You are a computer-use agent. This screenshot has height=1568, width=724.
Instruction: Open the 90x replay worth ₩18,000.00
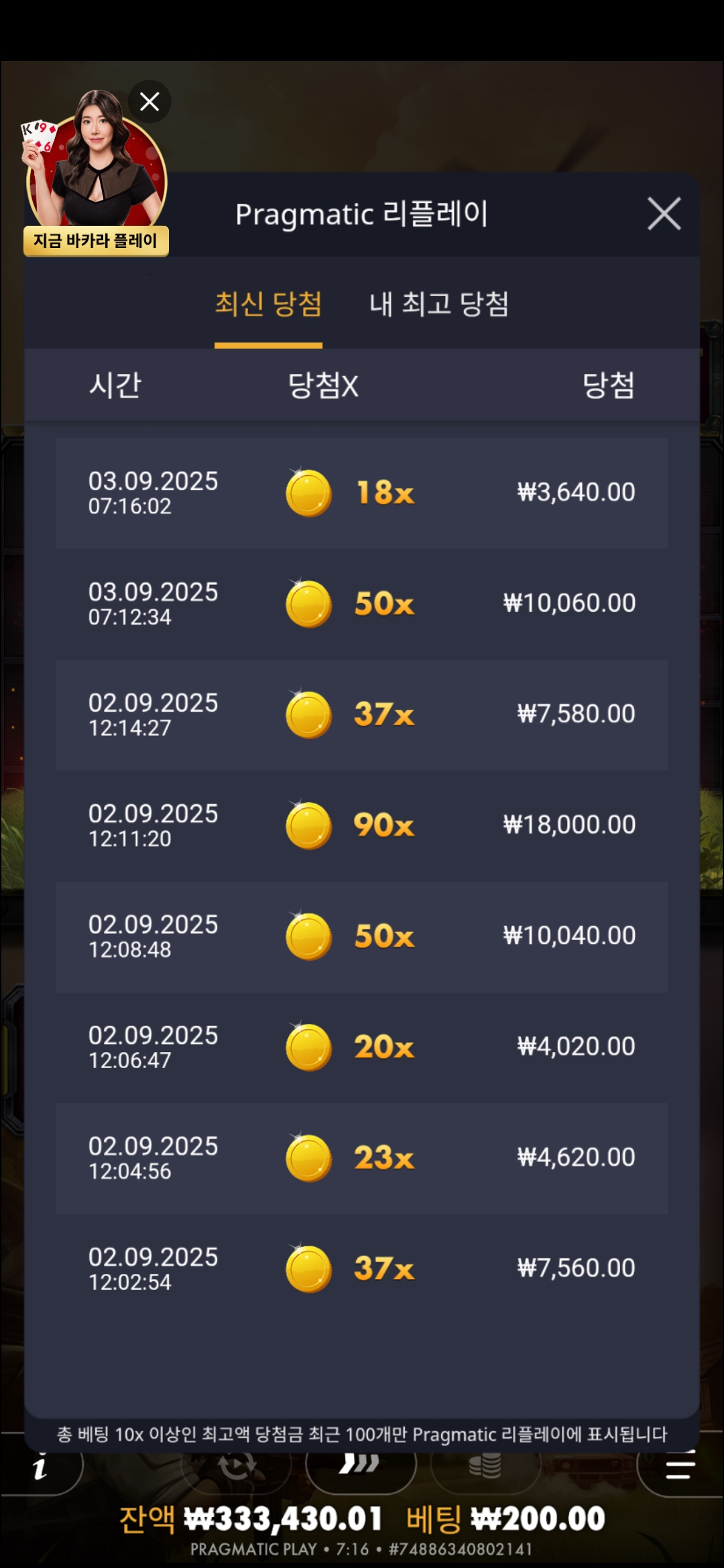[x=362, y=825]
